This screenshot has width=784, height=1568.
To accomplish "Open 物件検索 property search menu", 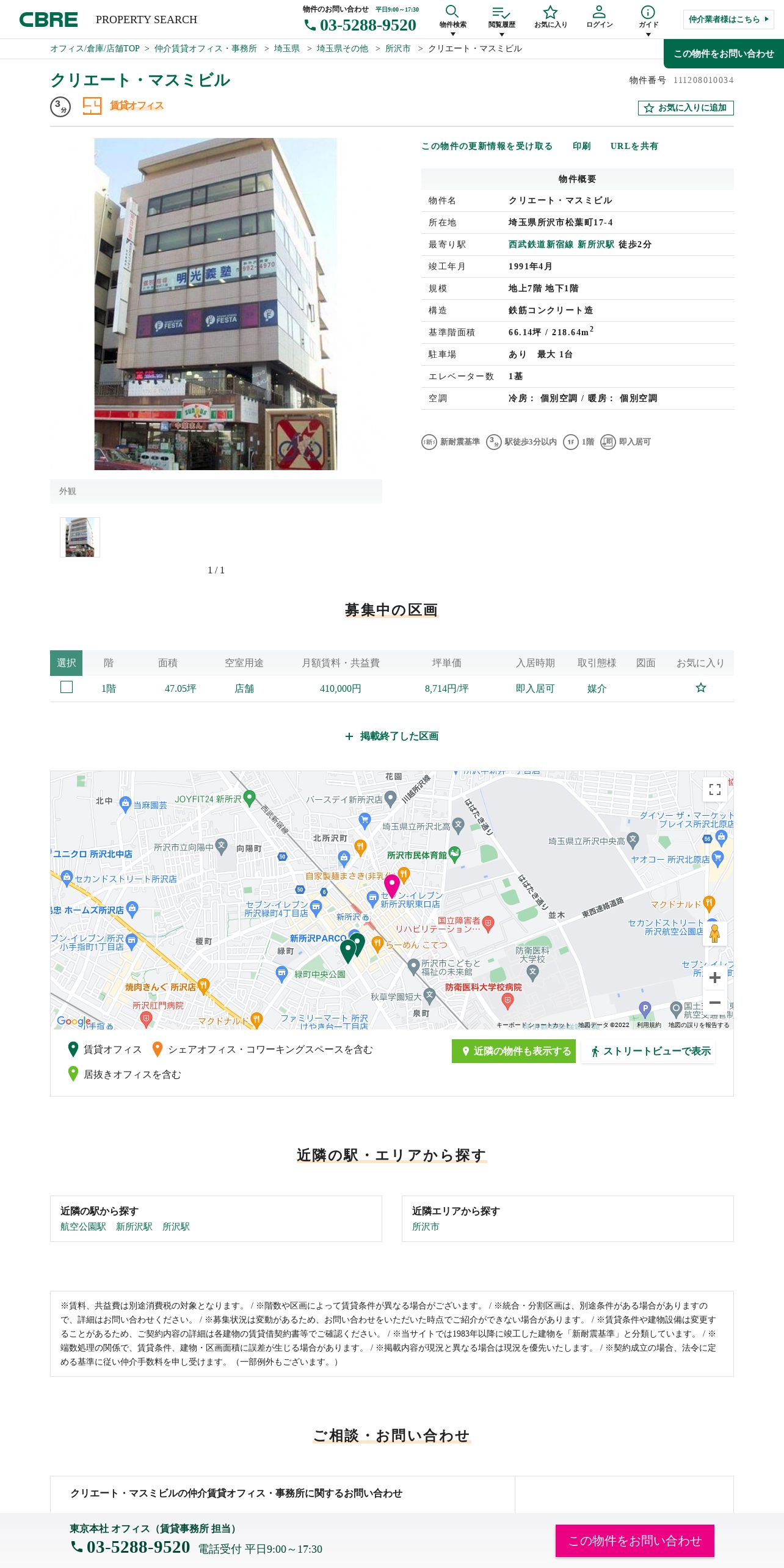I will pyautogui.click(x=452, y=19).
